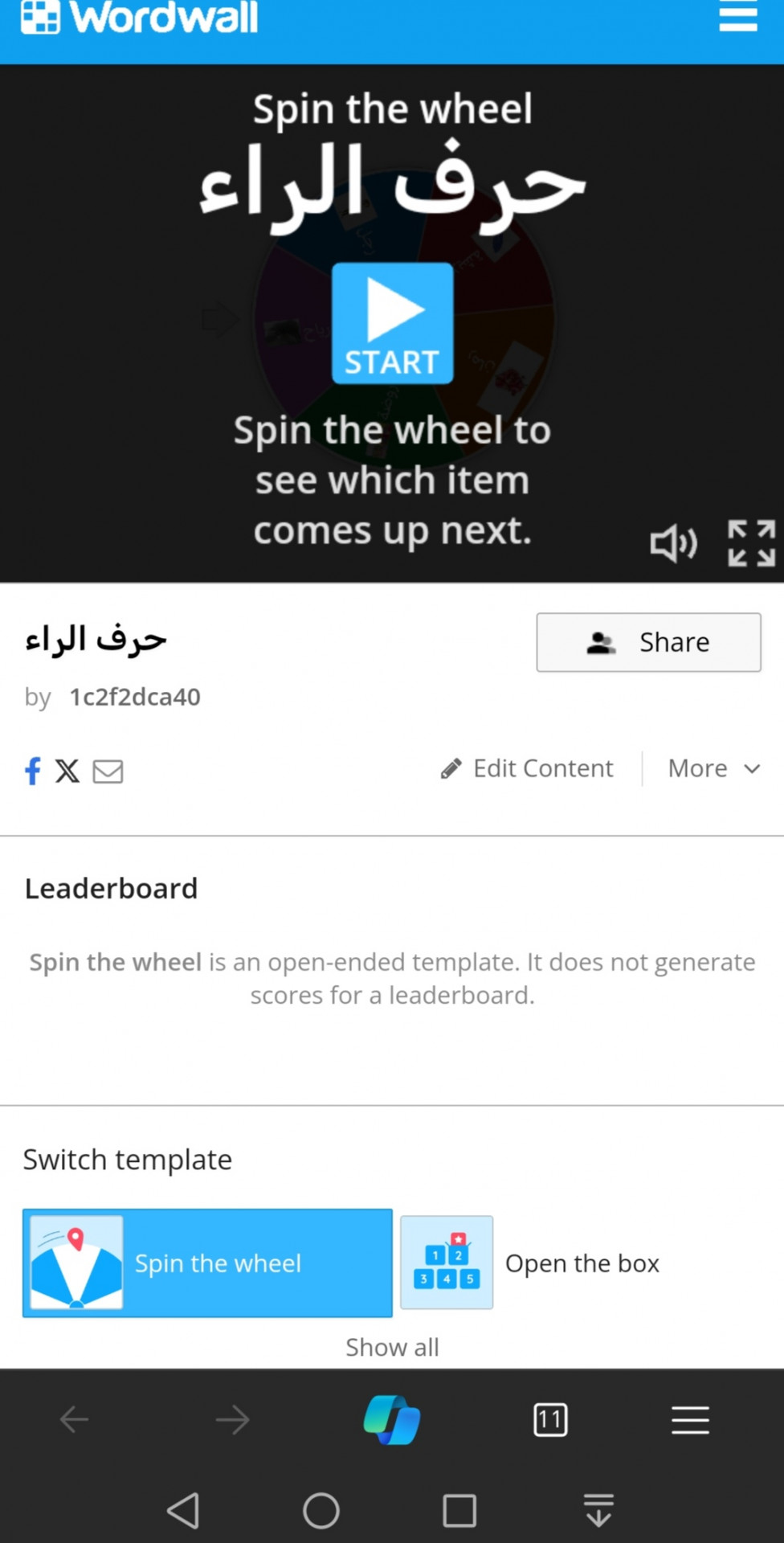Open the browser tabs view
This screenshot has width=784, height=1543.
550,1420
